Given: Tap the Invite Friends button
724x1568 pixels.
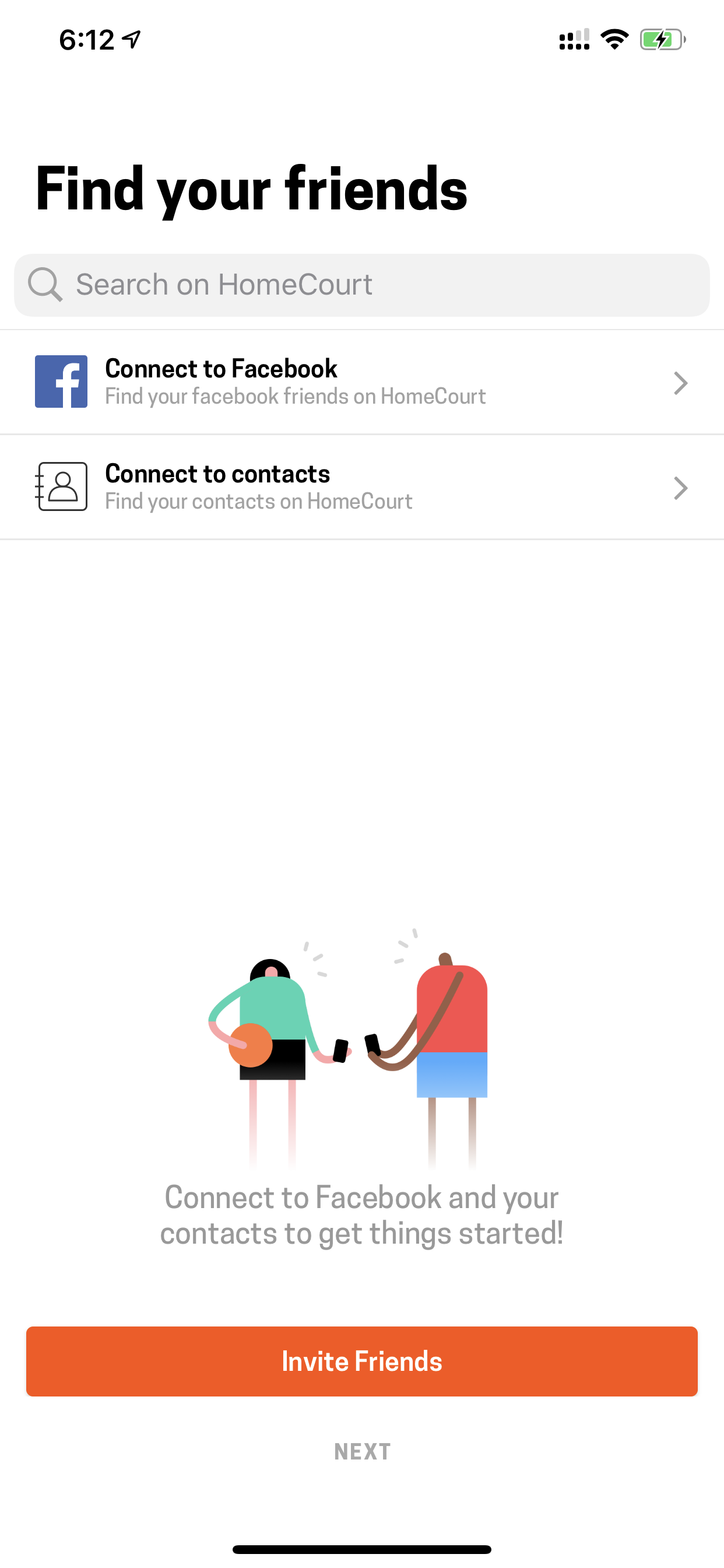Looking at the screenshot, I should [x=362, y=1361].
